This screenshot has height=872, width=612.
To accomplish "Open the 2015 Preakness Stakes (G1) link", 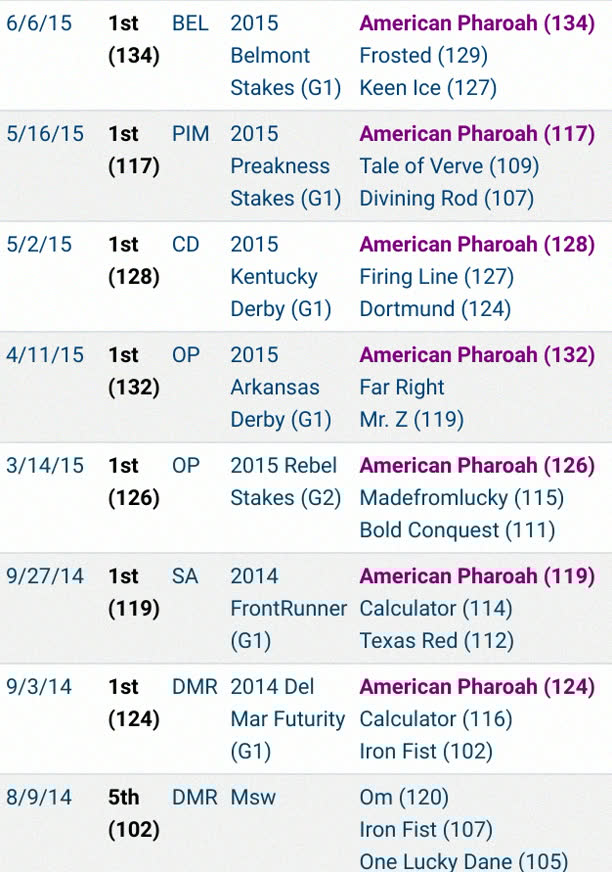I will pyautogui.click(x=285, y=166).
